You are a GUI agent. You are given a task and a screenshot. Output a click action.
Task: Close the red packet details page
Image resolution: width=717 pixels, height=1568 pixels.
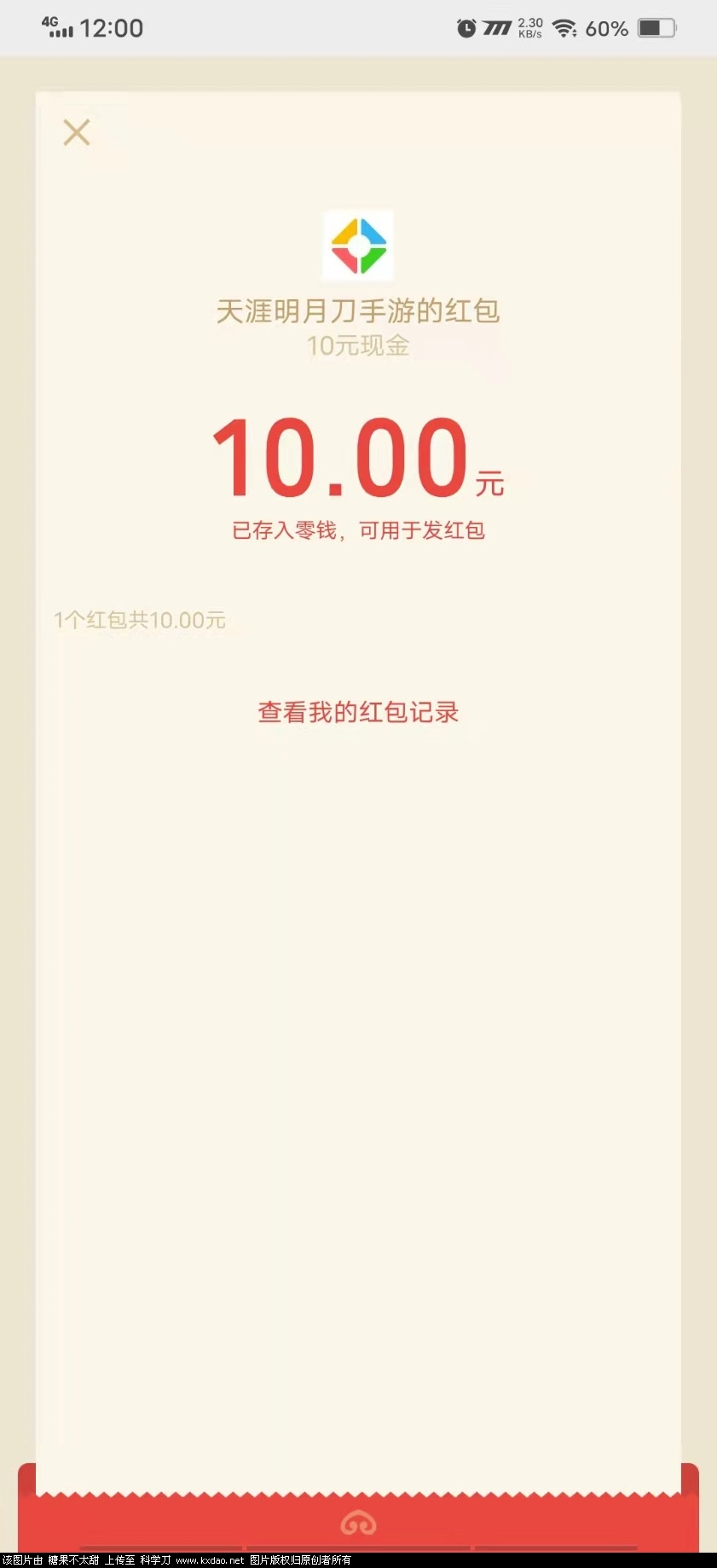pos(77,132)
